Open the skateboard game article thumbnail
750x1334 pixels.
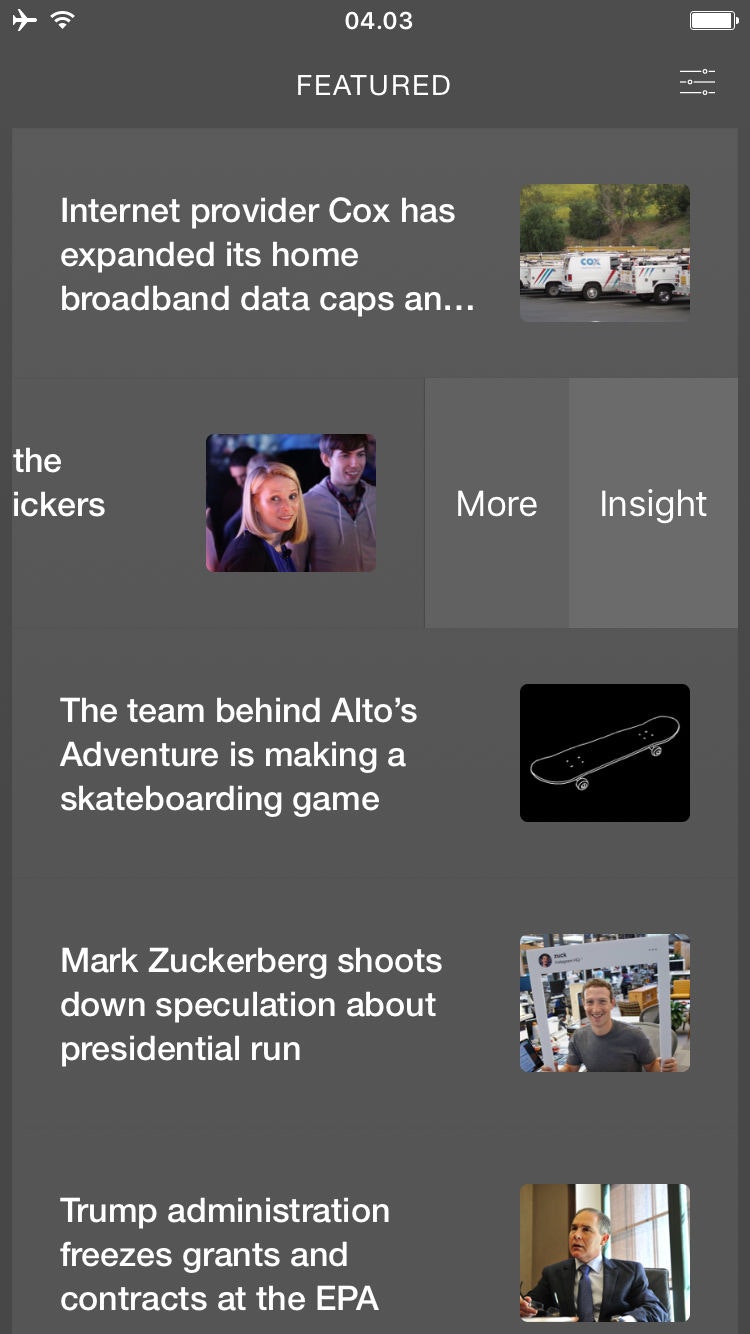click(x=604, y=752)
